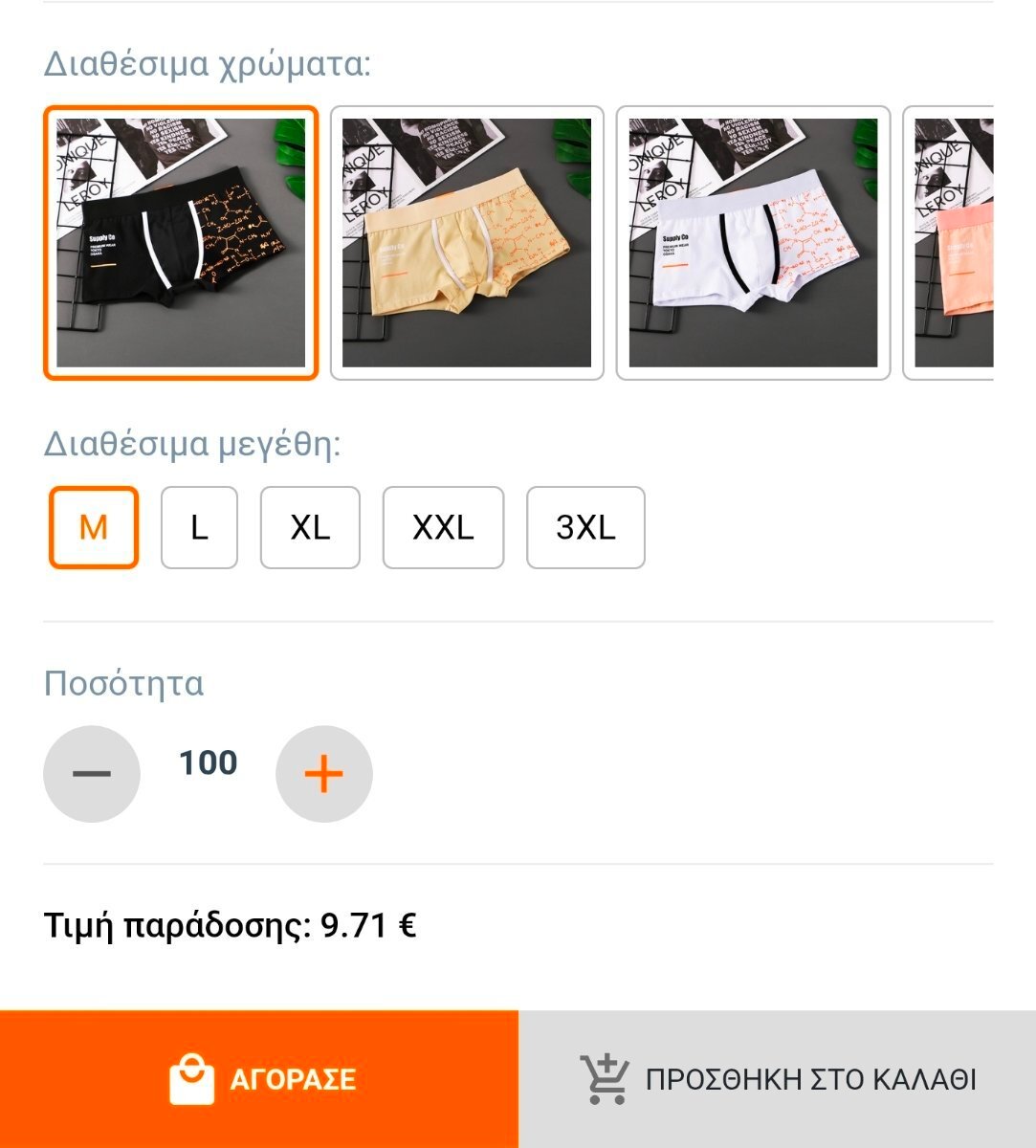Select the black color variant

coord(181,243)
